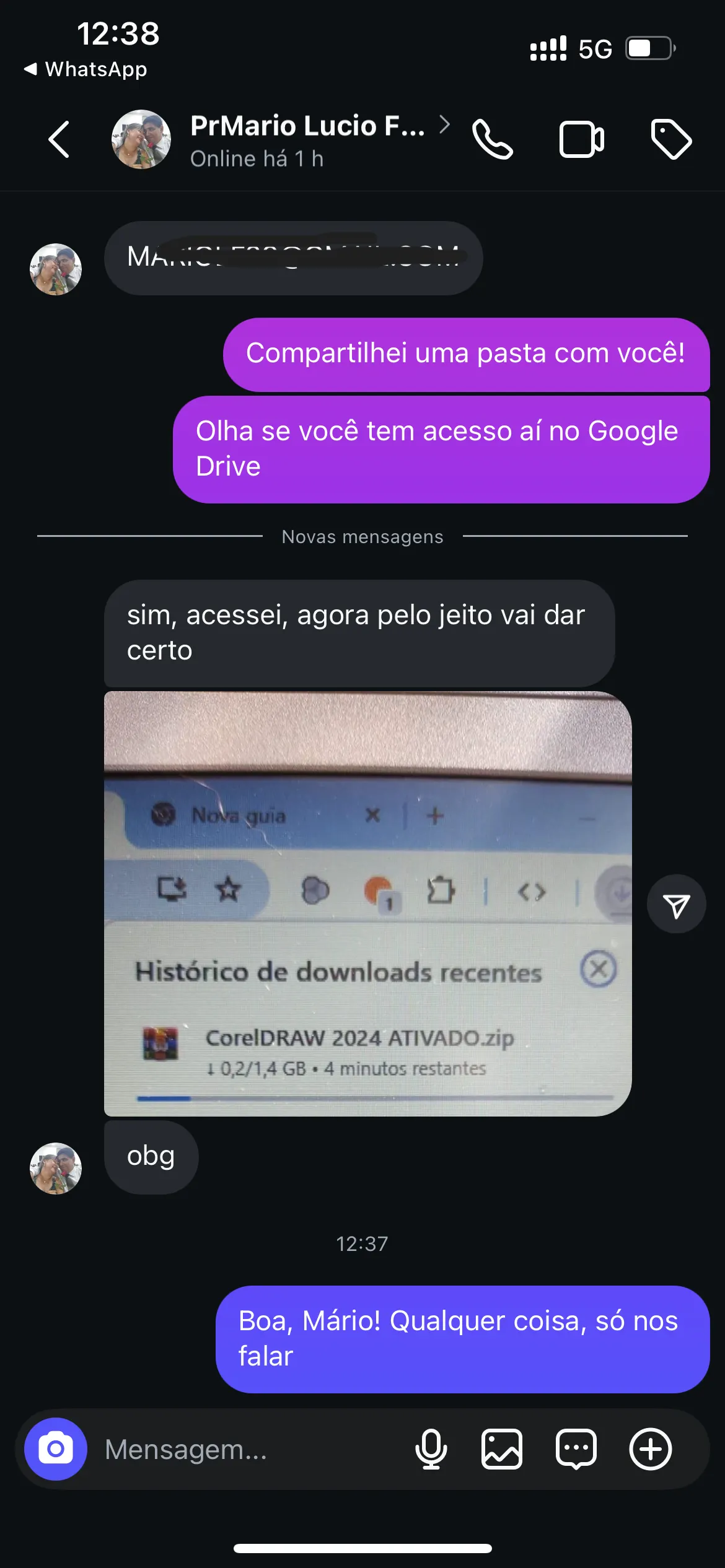This screenshot has height=1568, width=725.
Task: Open the chat label tag icon
Action: [671, 140]
